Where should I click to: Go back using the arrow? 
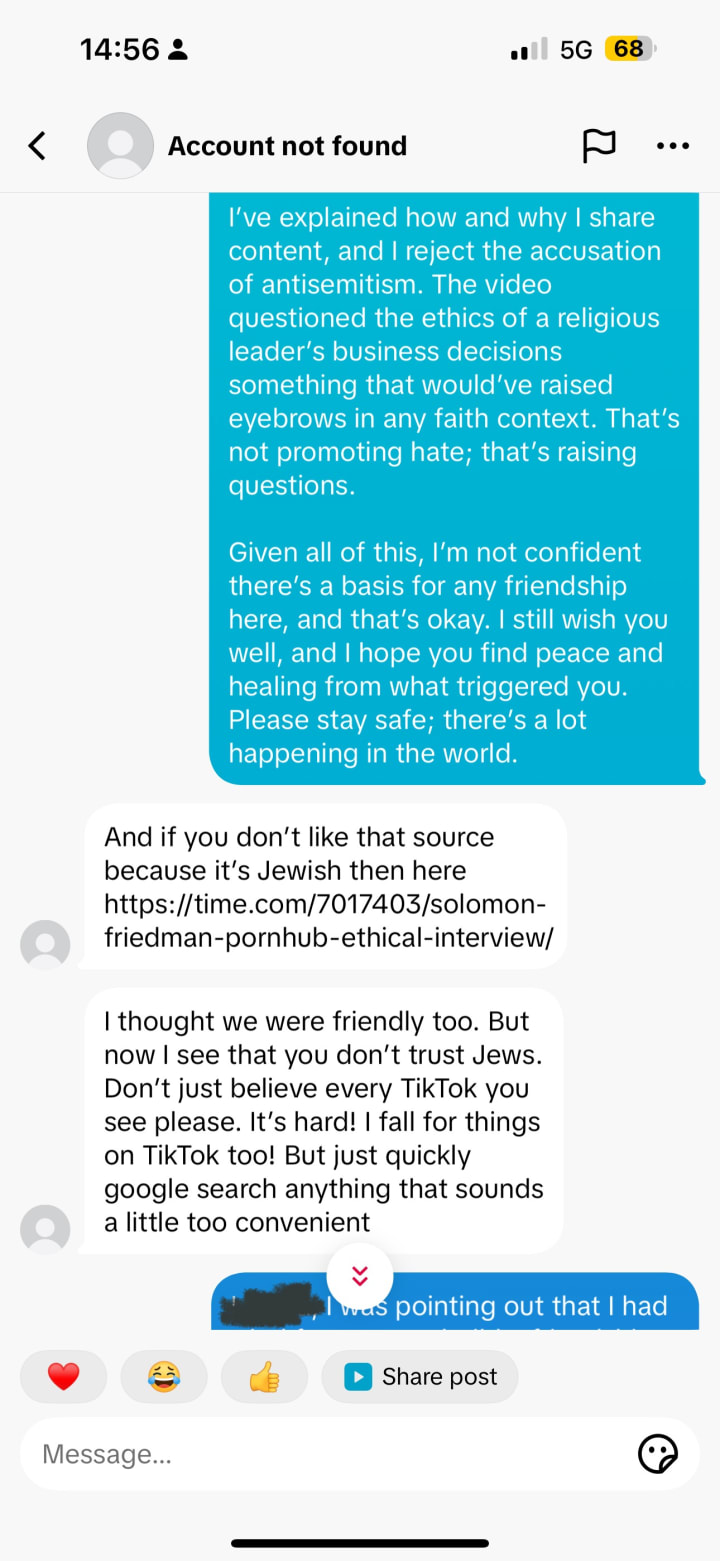click(37, 146)
